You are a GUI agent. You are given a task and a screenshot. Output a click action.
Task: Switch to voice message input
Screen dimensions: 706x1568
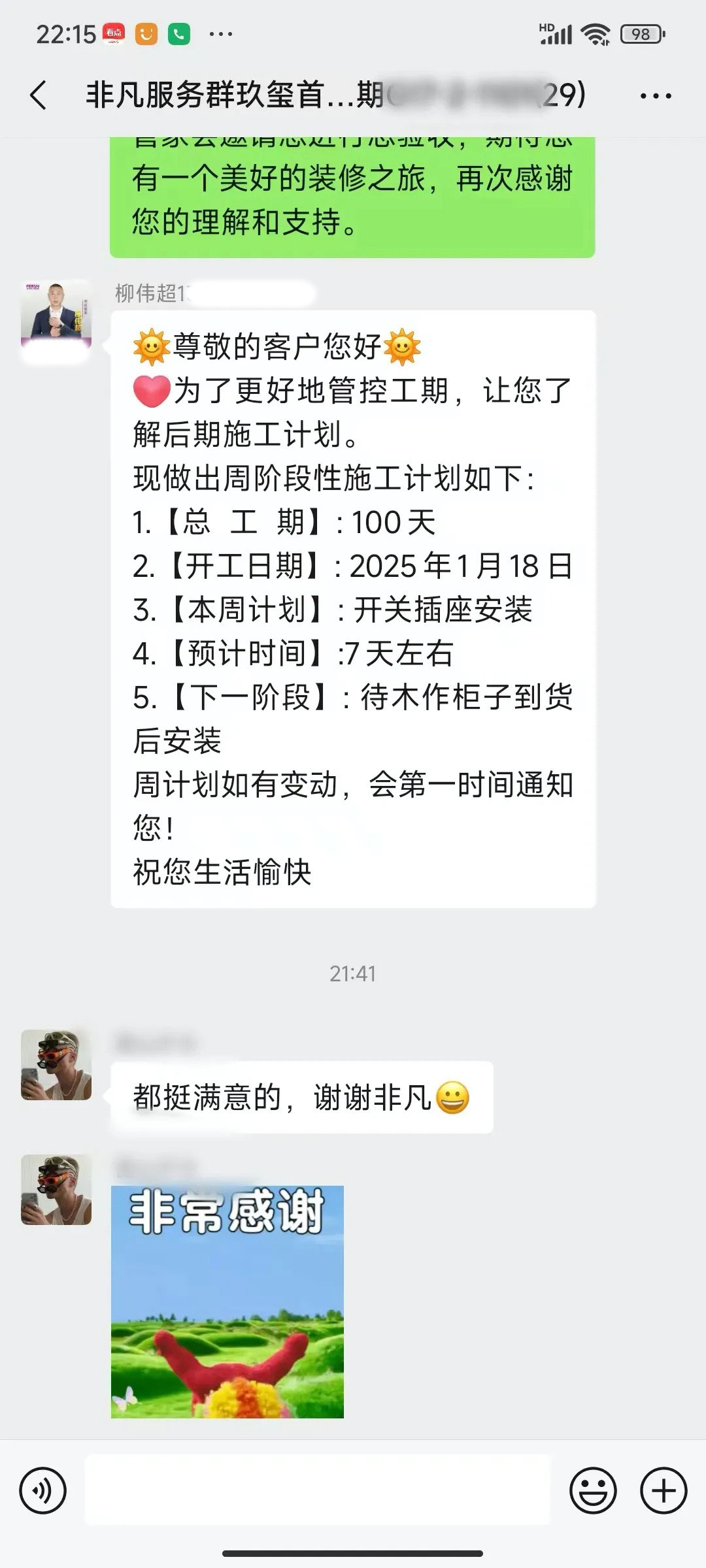(43, 1492)
